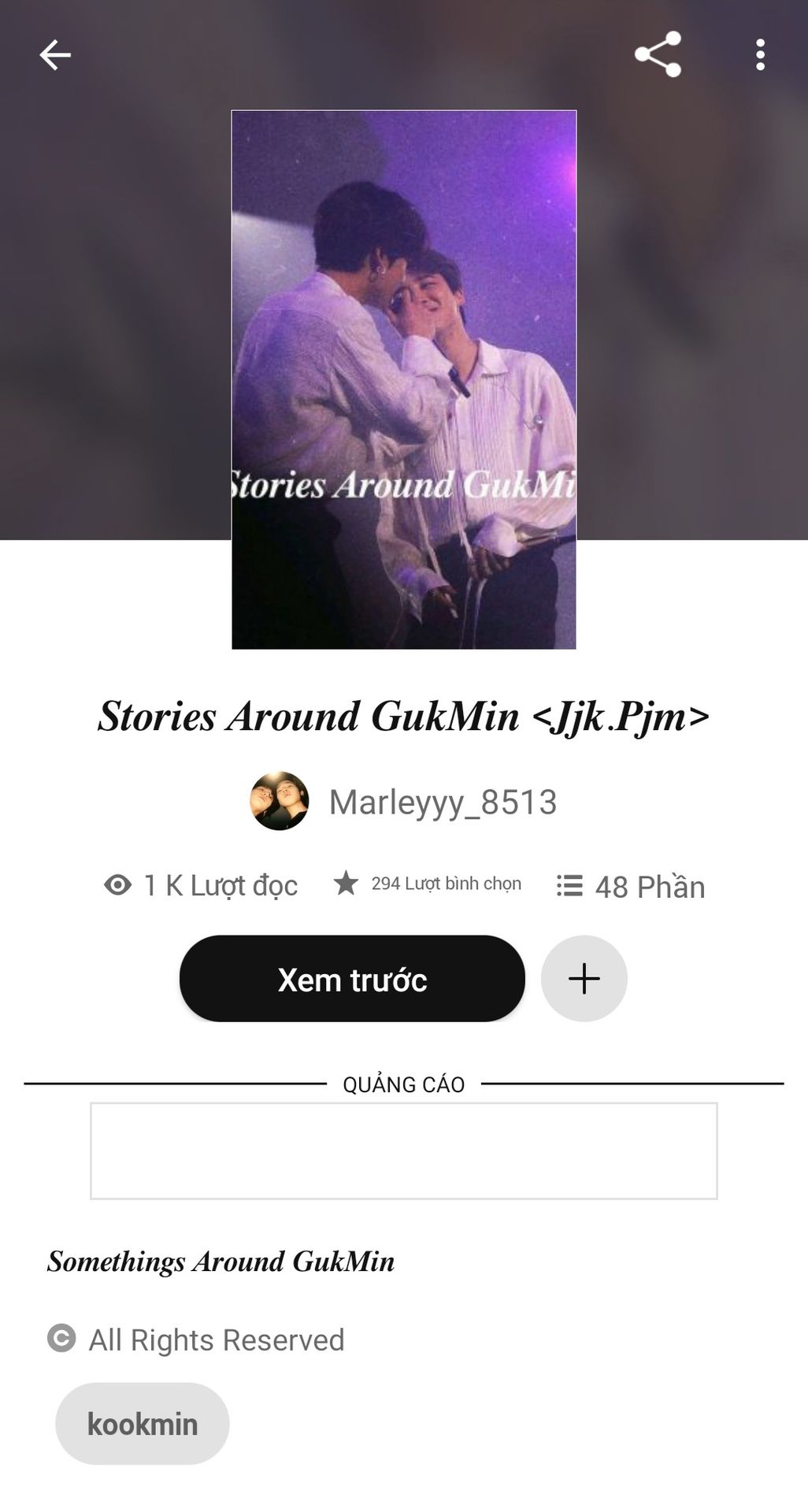Tap the story cover image
The height and width of the screenshot is (1512, 808).
point(403,380)
